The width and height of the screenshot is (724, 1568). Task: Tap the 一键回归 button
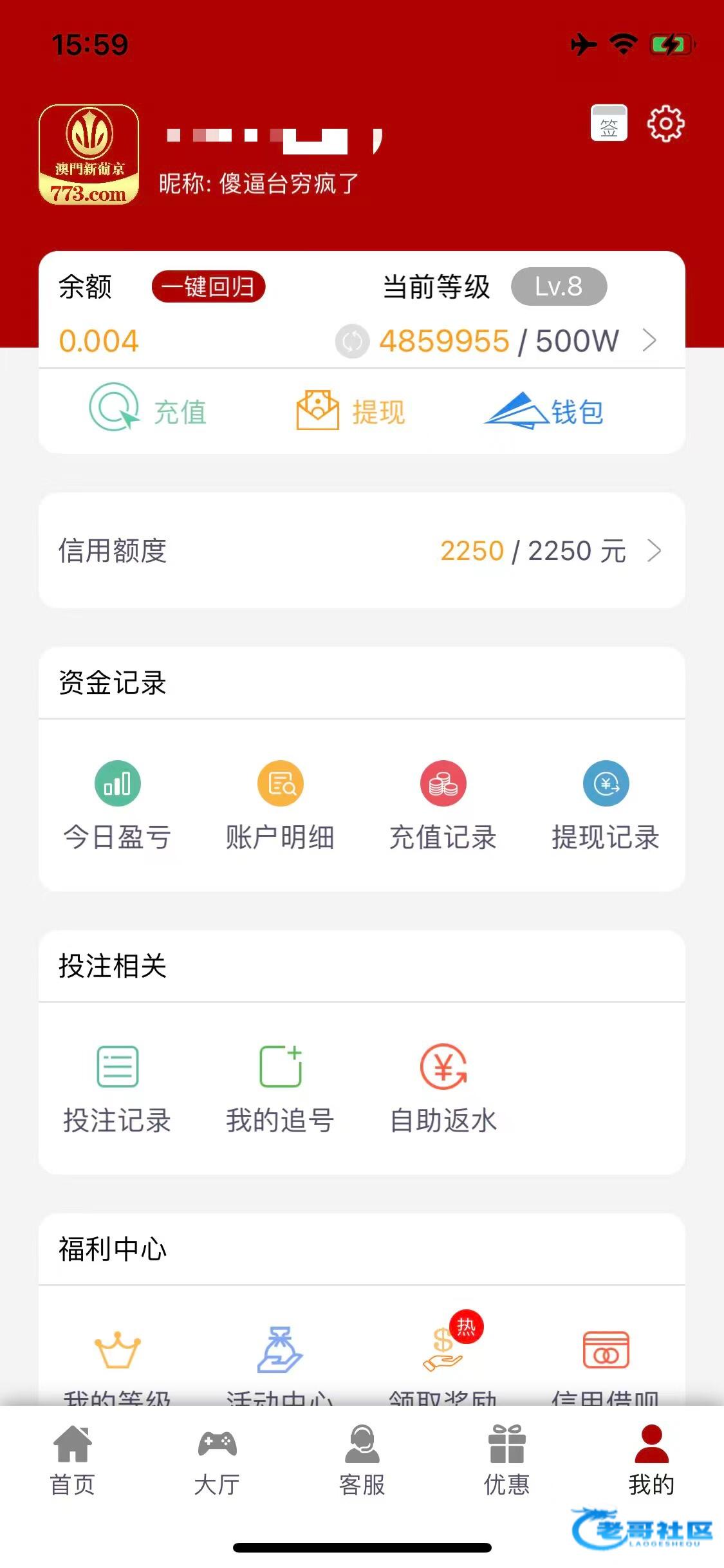[x=209, y=286]
